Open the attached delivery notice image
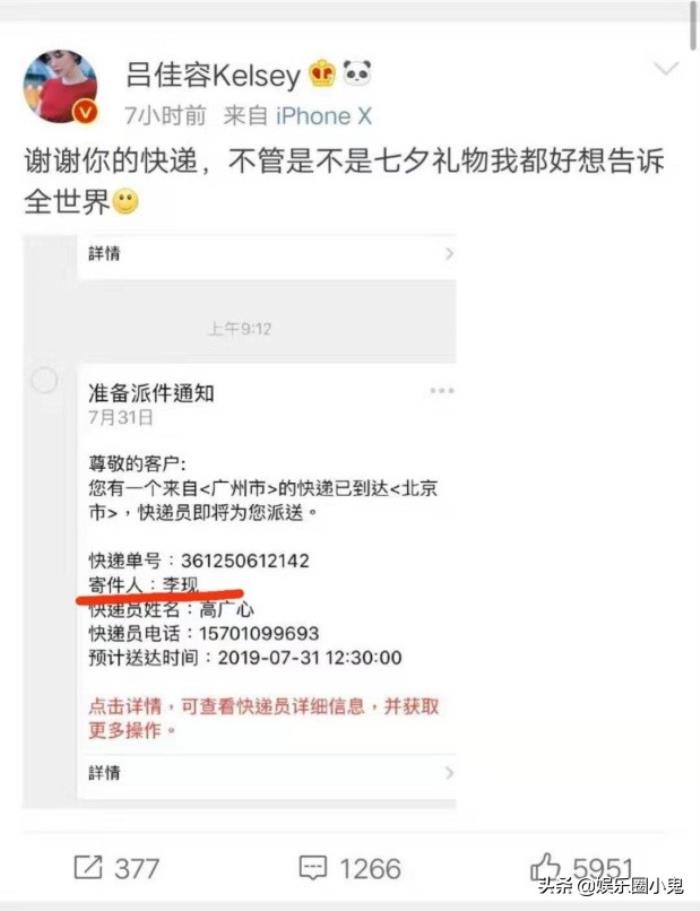Viewport: 700px width, 911px height. pyautogui.click(x=240, y=520)
